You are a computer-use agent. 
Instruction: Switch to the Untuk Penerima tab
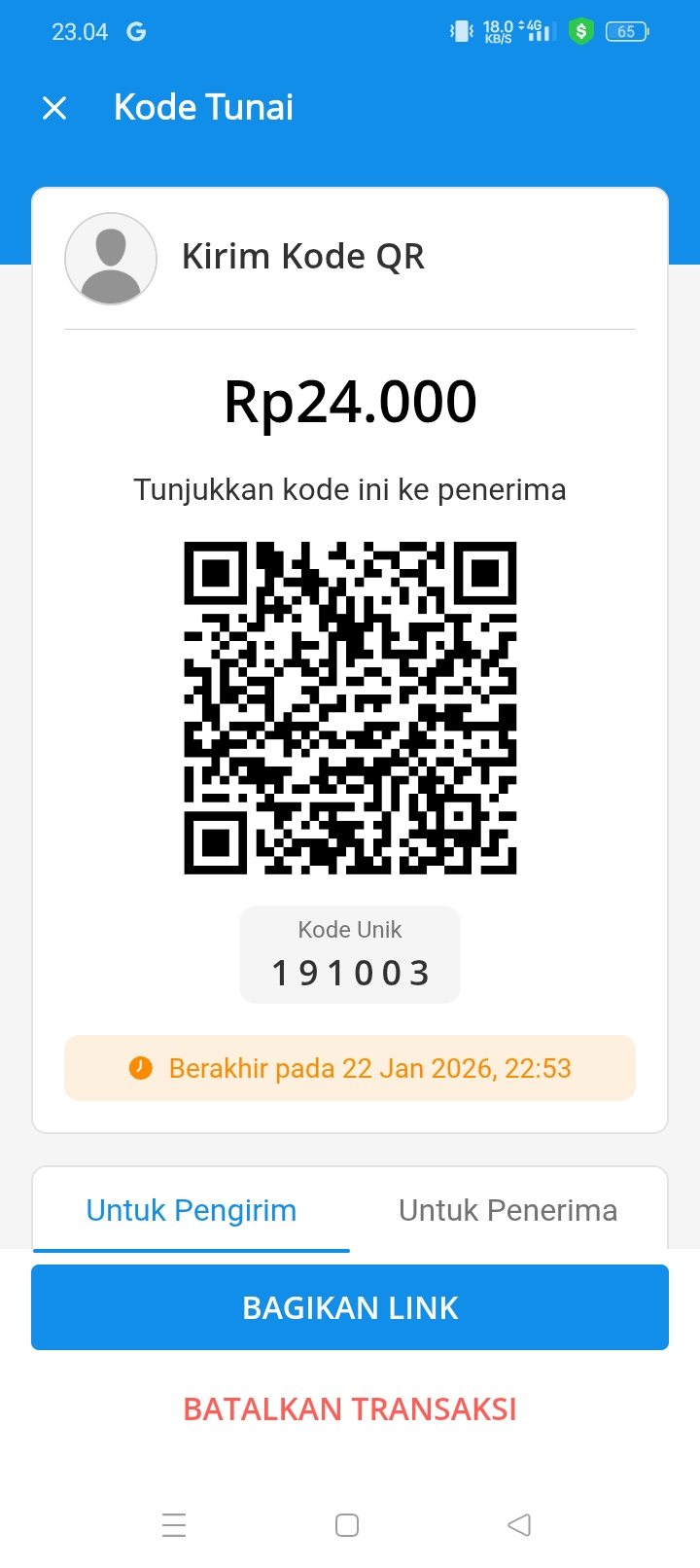(507, 1210)
